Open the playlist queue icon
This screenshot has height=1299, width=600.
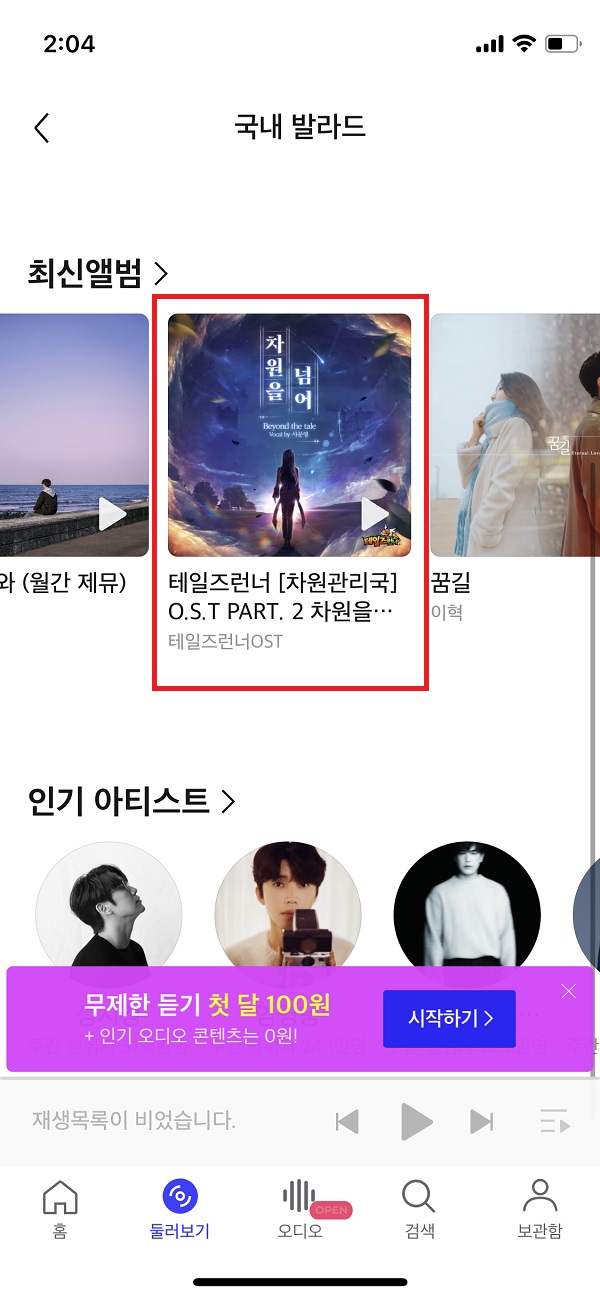pyautogui.click(x=554, y=1121)
